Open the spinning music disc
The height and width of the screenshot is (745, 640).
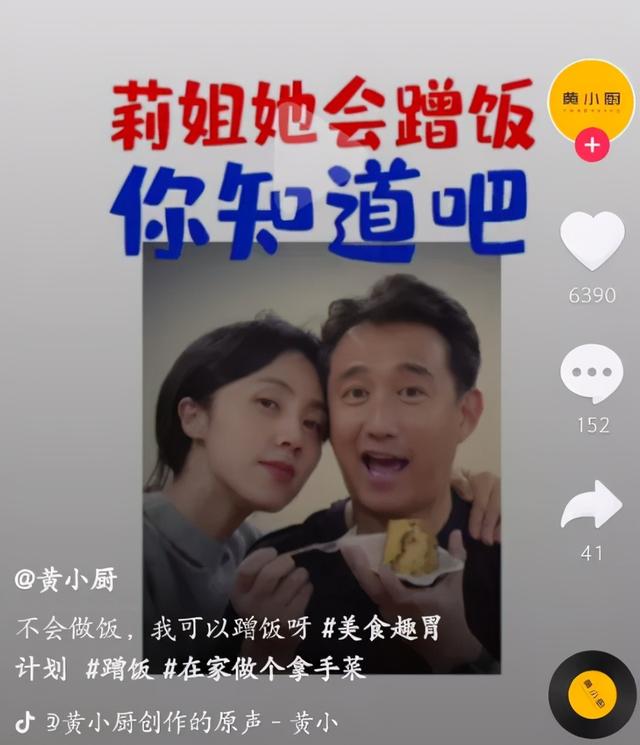coord(591,695)
